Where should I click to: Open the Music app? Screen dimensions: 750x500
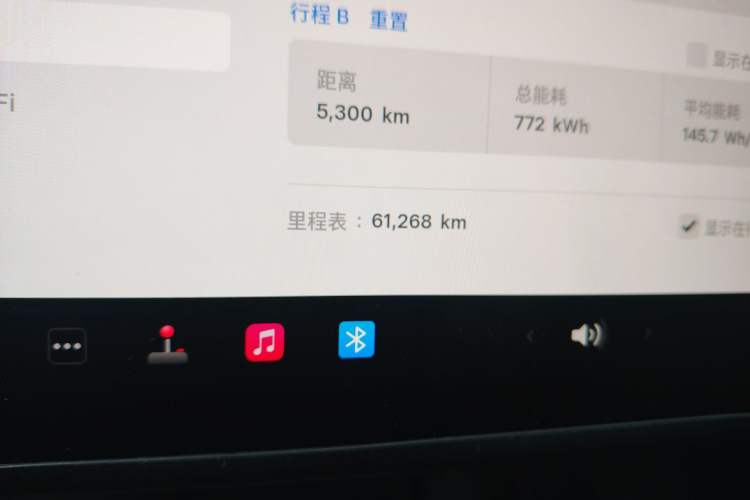tap(264, 342)
